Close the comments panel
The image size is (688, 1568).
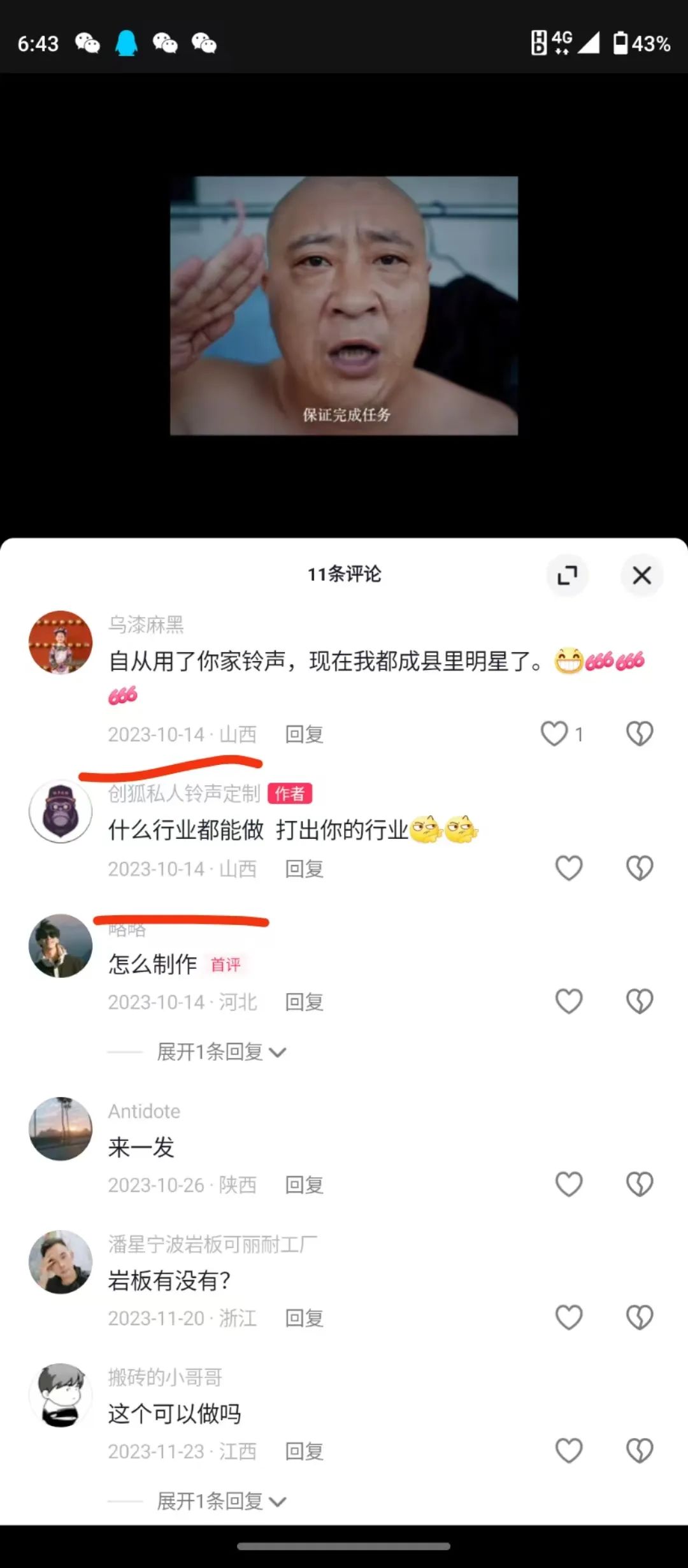[x=641, y=575]
